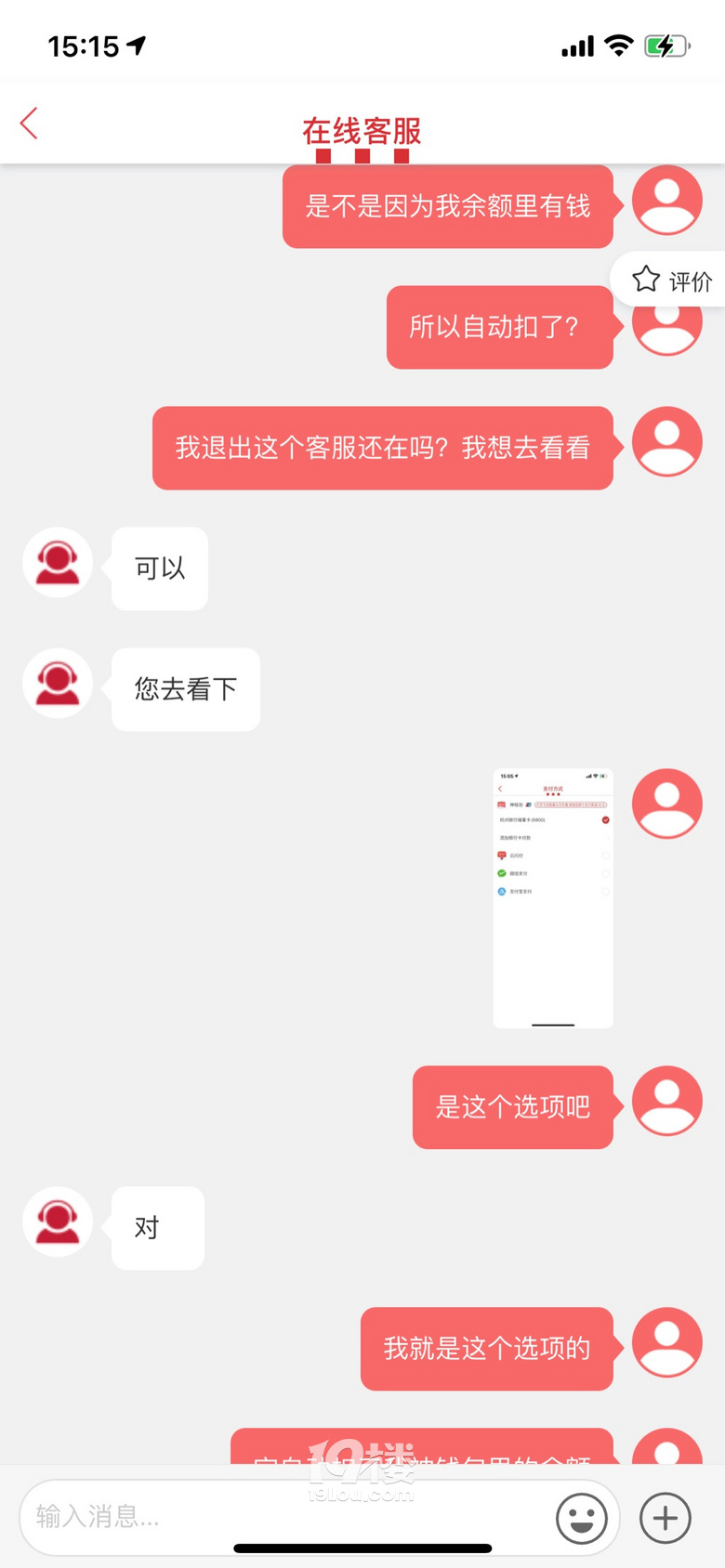Go back from 在线客服 chat
Screen dimensions: 725x1568
coord(29,123)
